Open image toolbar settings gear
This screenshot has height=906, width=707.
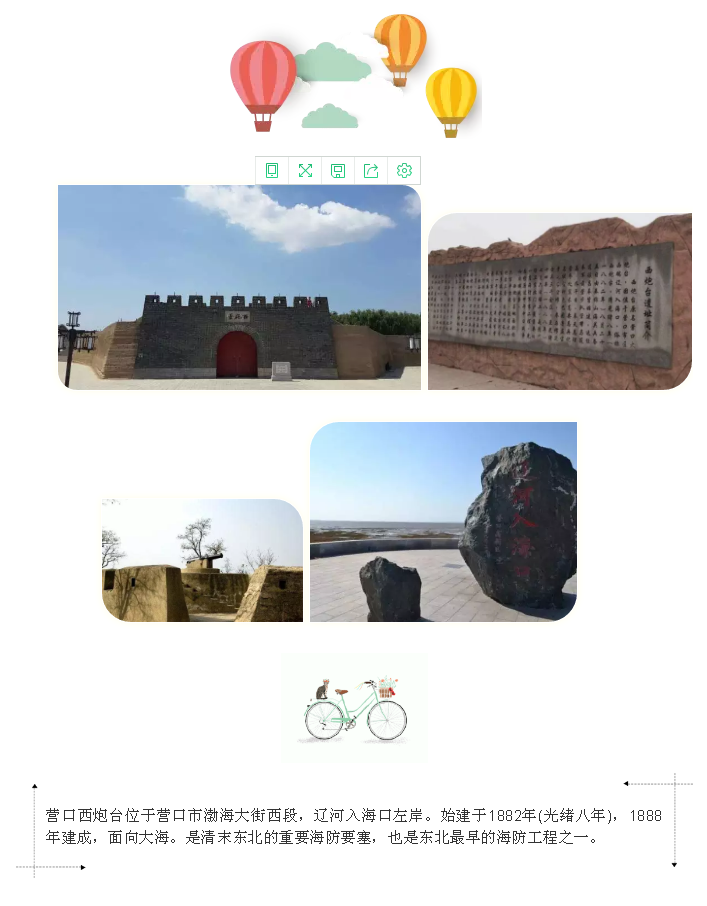pos(404,171)
